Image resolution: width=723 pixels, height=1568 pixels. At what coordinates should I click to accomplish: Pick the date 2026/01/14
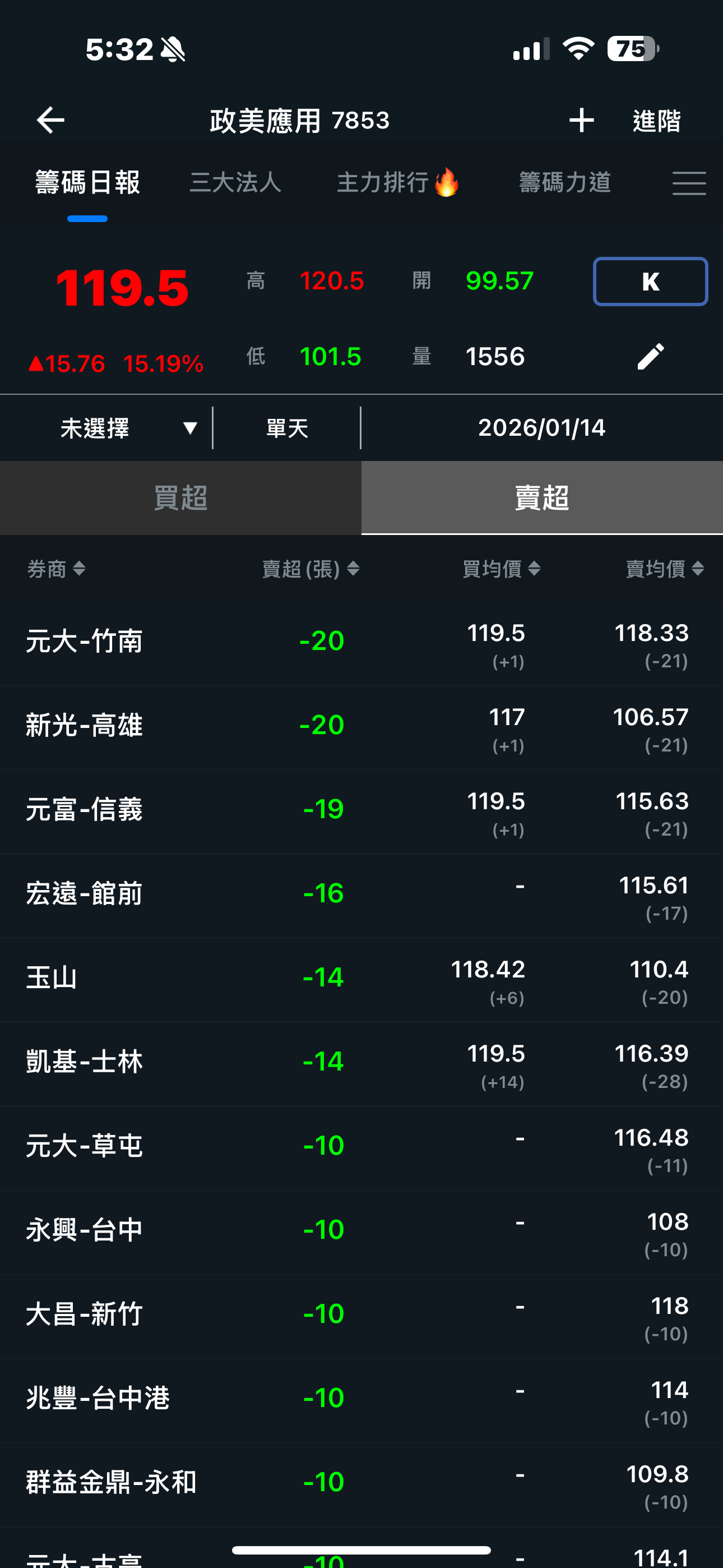pyautogui.click(x=541, y=428)
